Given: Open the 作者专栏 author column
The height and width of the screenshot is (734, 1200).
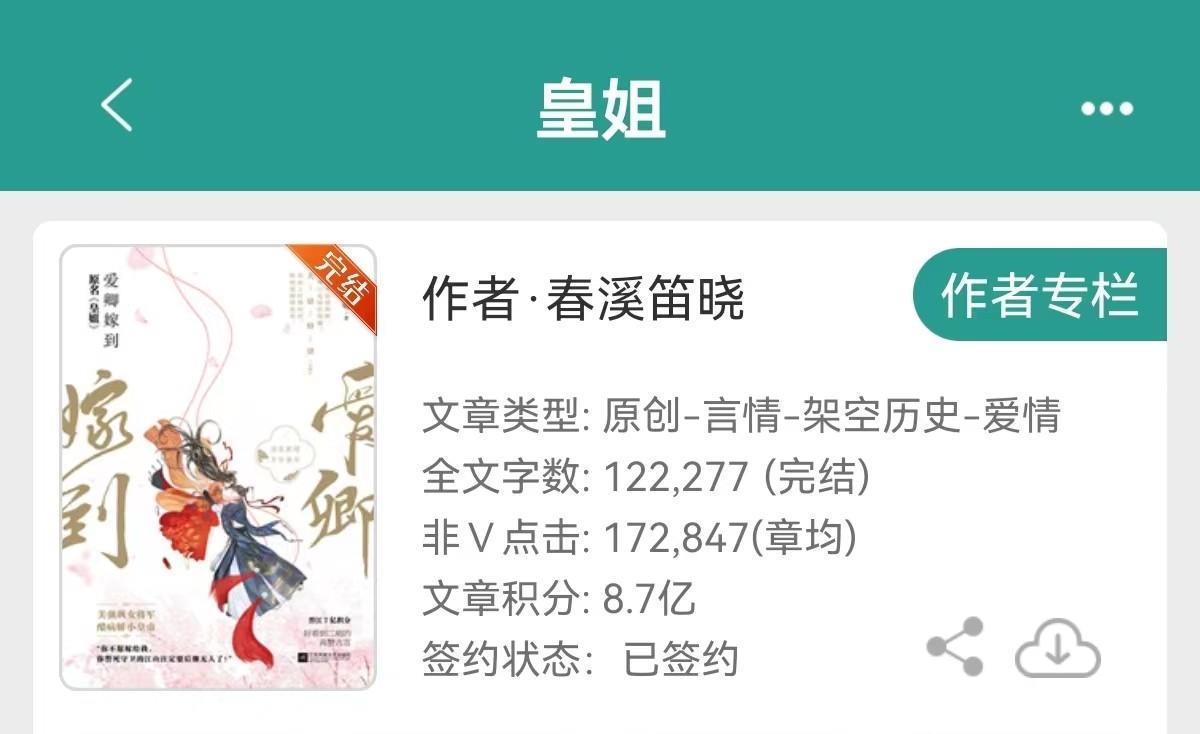Looking at the screenshot, I should pos(1040,295).
